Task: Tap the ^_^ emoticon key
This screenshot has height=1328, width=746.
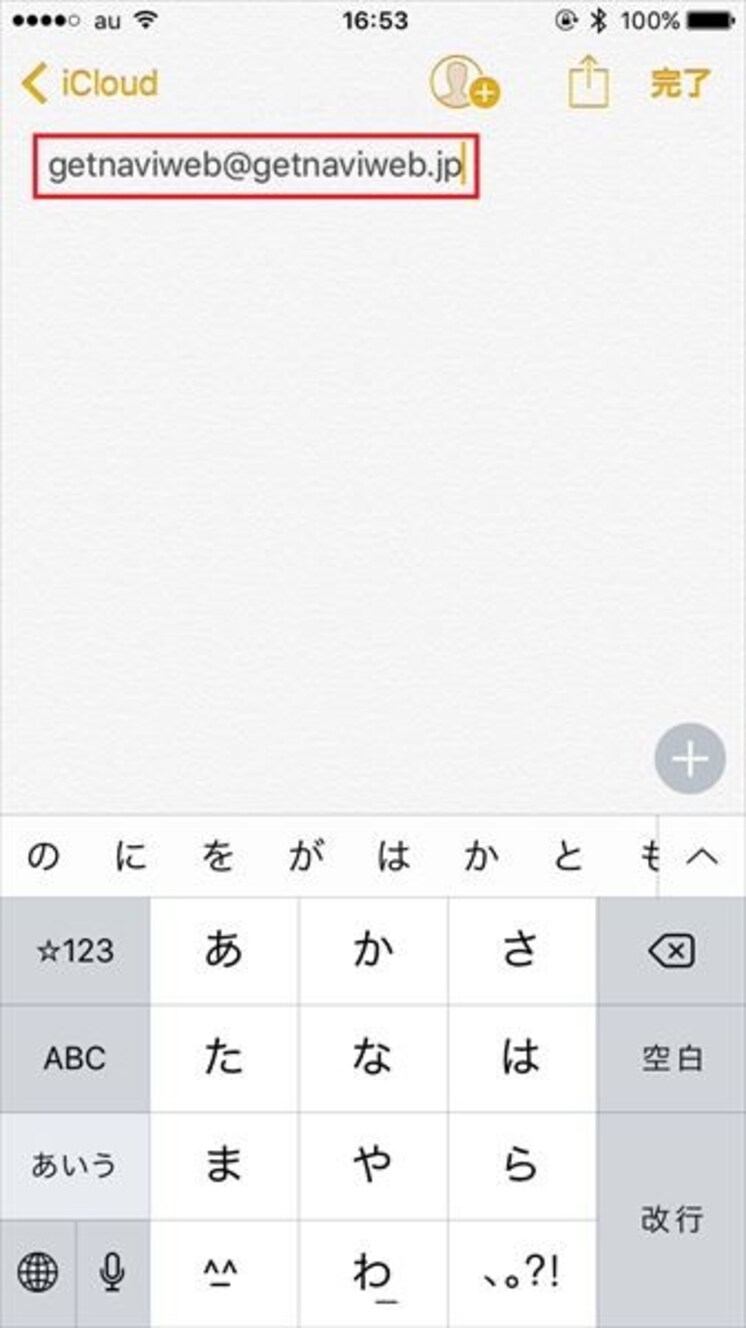Action: coord(224,1273)
